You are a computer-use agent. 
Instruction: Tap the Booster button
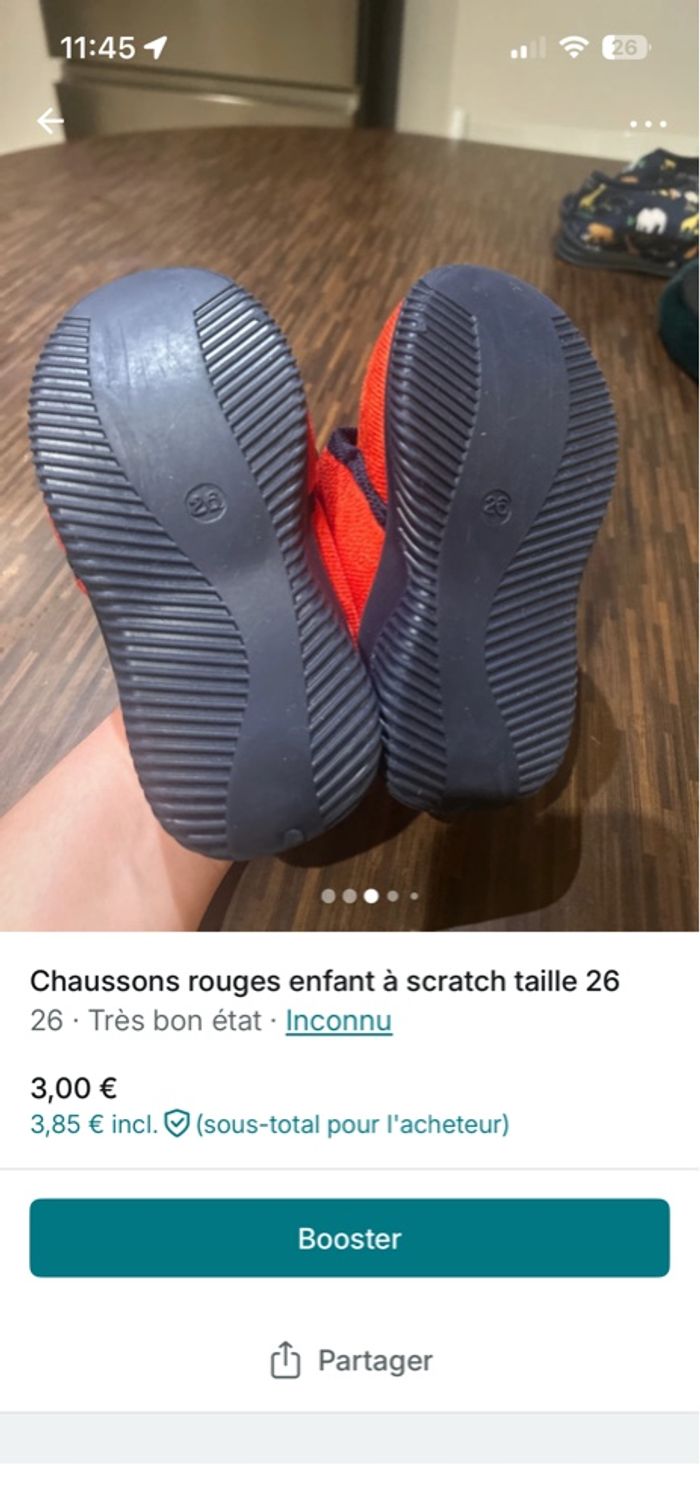(x=349, y=1238)
